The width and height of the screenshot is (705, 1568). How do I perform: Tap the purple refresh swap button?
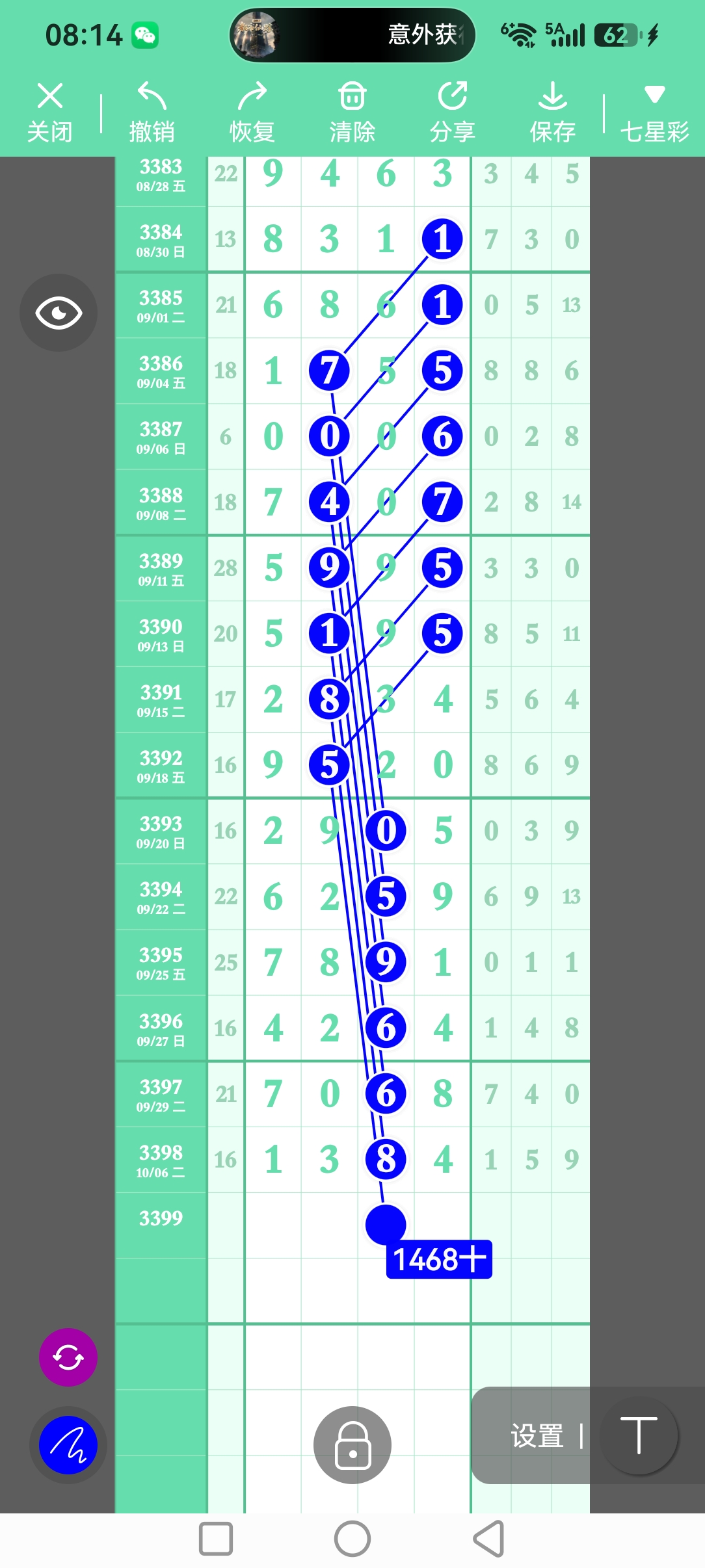(x=68, y=1357)
